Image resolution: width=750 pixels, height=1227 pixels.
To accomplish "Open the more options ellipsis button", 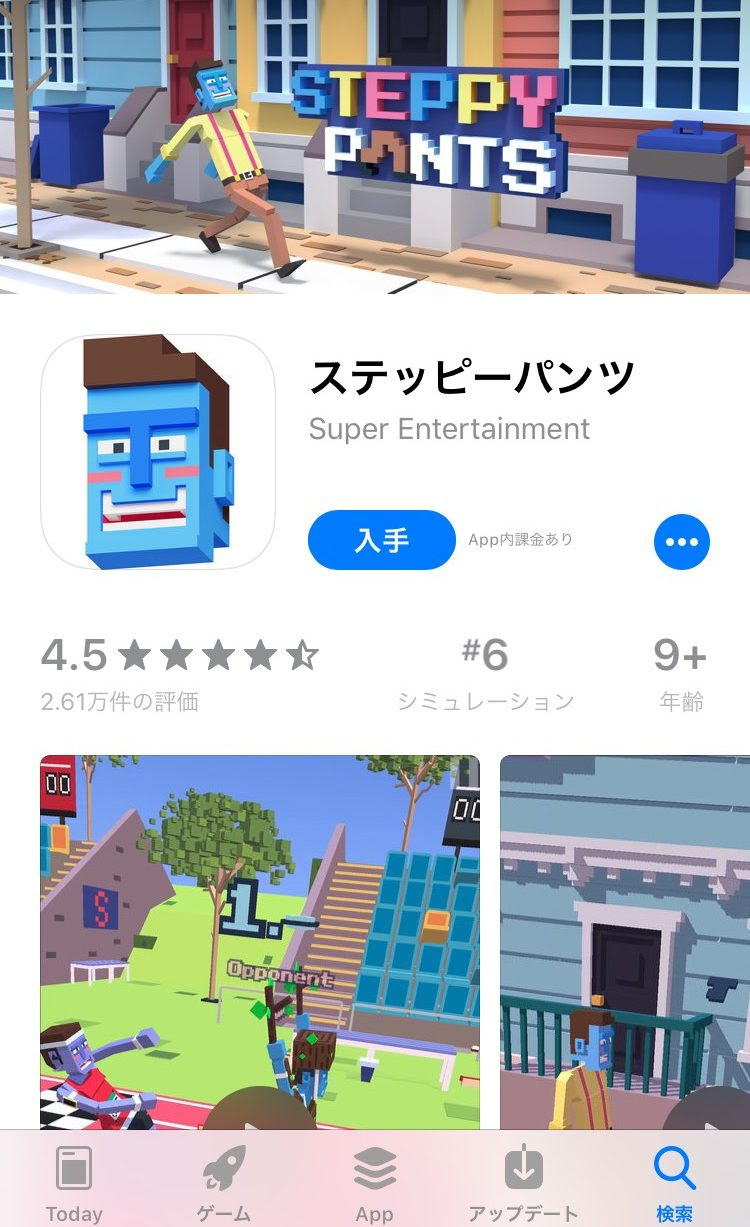I will (681, 542).
